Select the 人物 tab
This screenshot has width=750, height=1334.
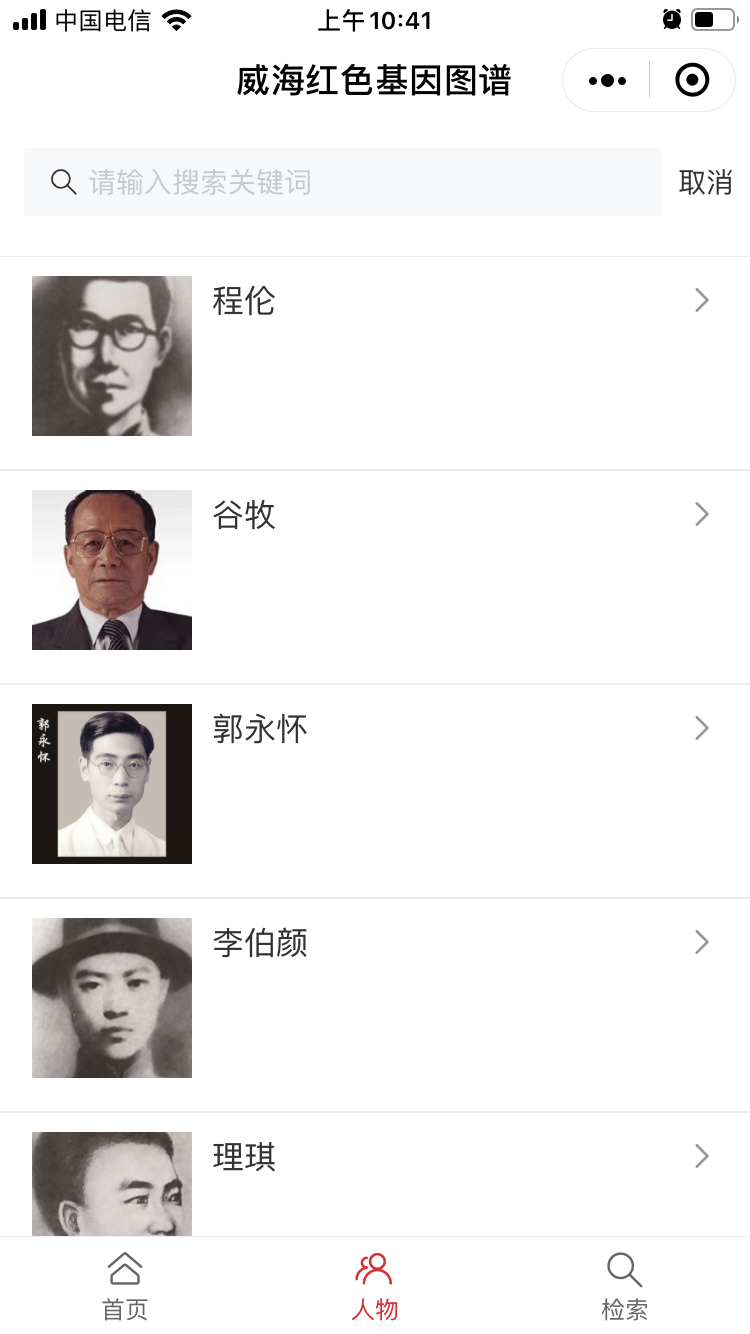pyautogui.click(x=375, y=1285)
